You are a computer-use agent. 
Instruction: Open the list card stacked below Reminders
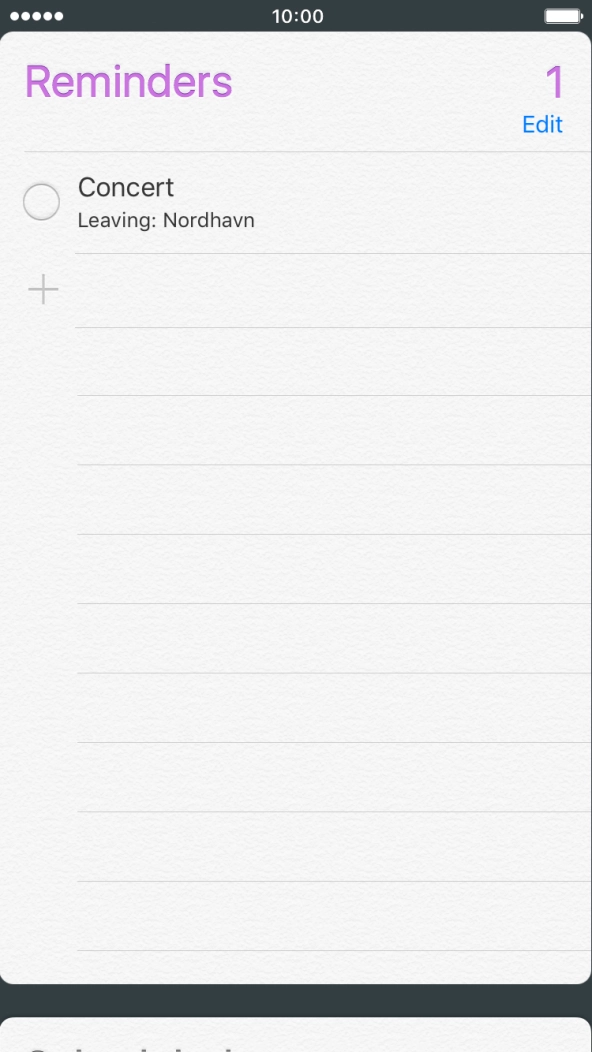pos(296,1035)
